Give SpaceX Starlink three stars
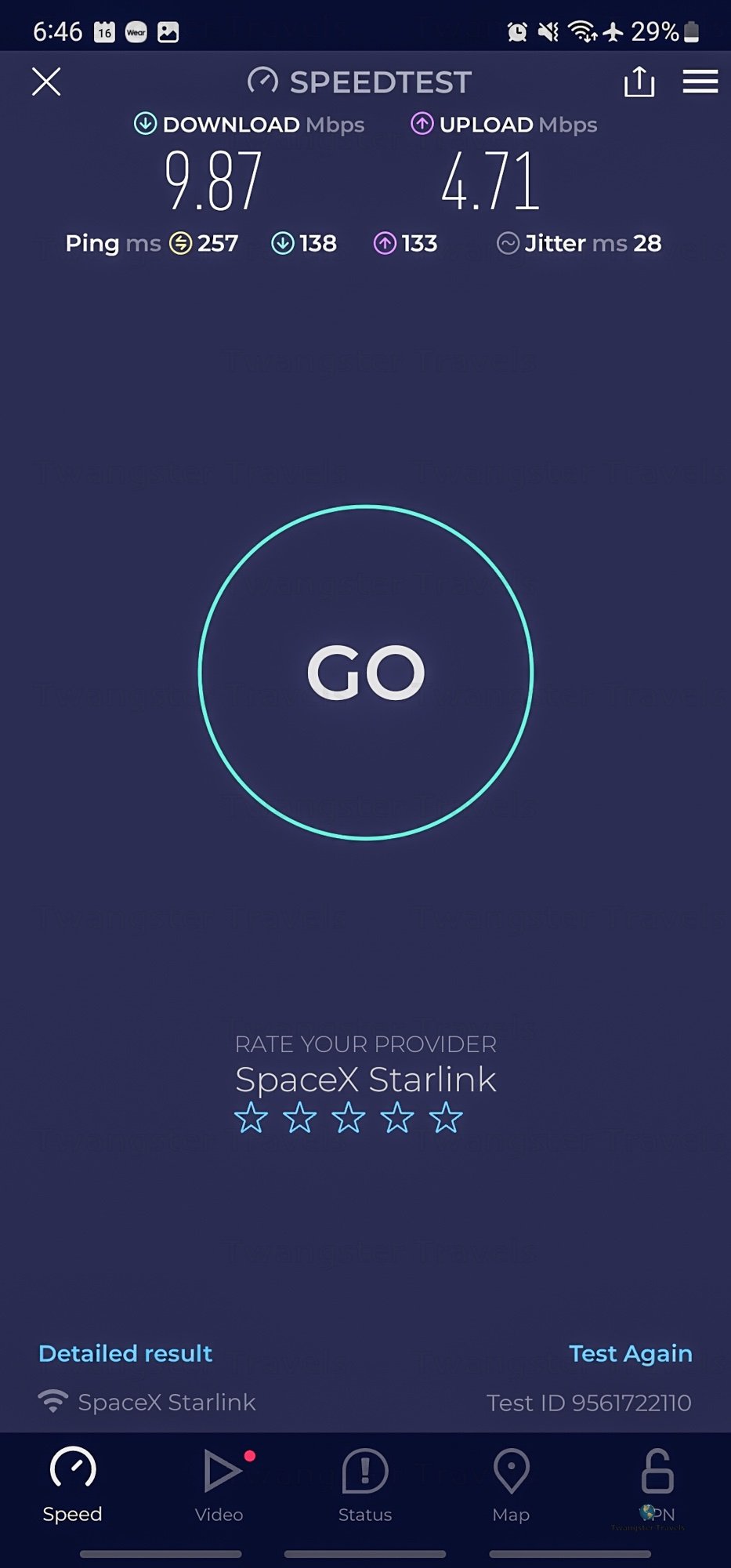The image size is (731, 1568). pos(349,1117)
